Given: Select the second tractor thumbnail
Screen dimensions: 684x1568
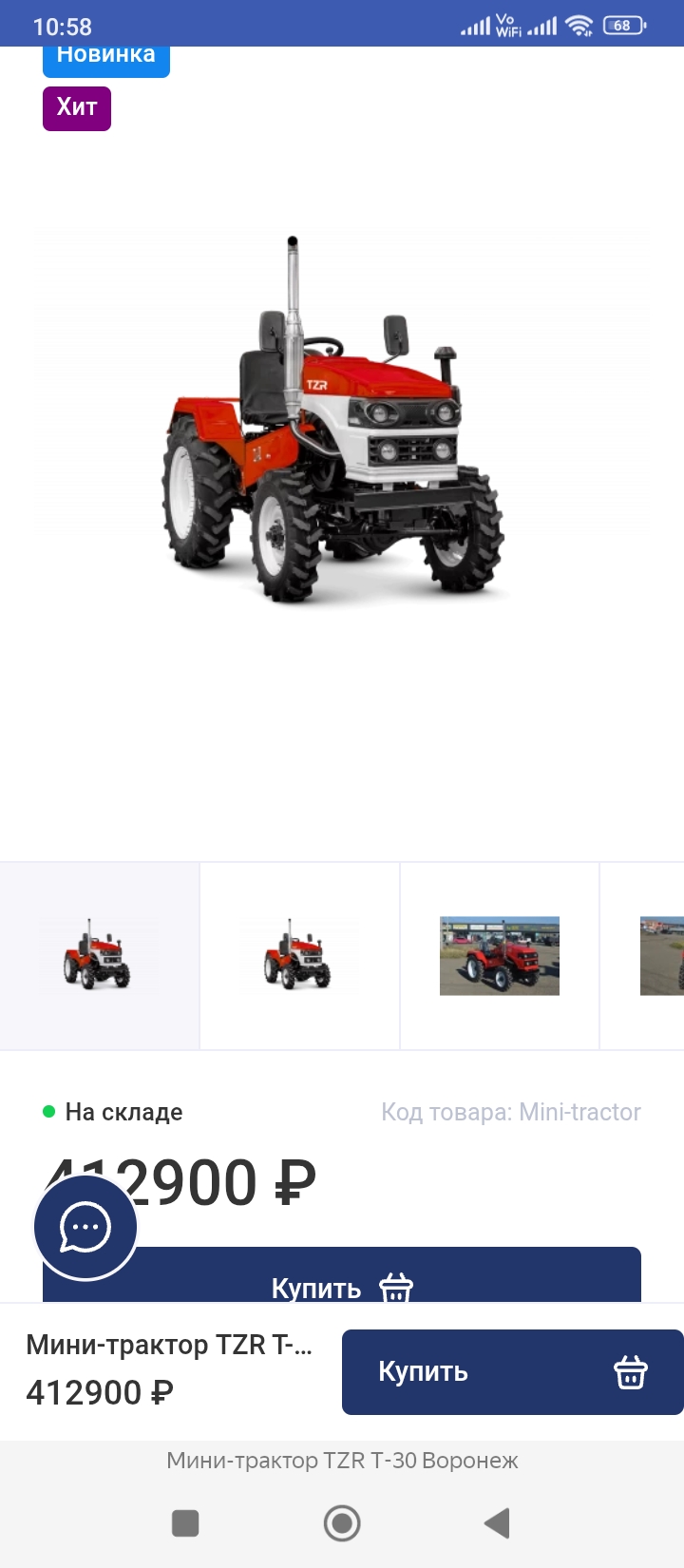Looking at the screenshot, I should 299,955.
